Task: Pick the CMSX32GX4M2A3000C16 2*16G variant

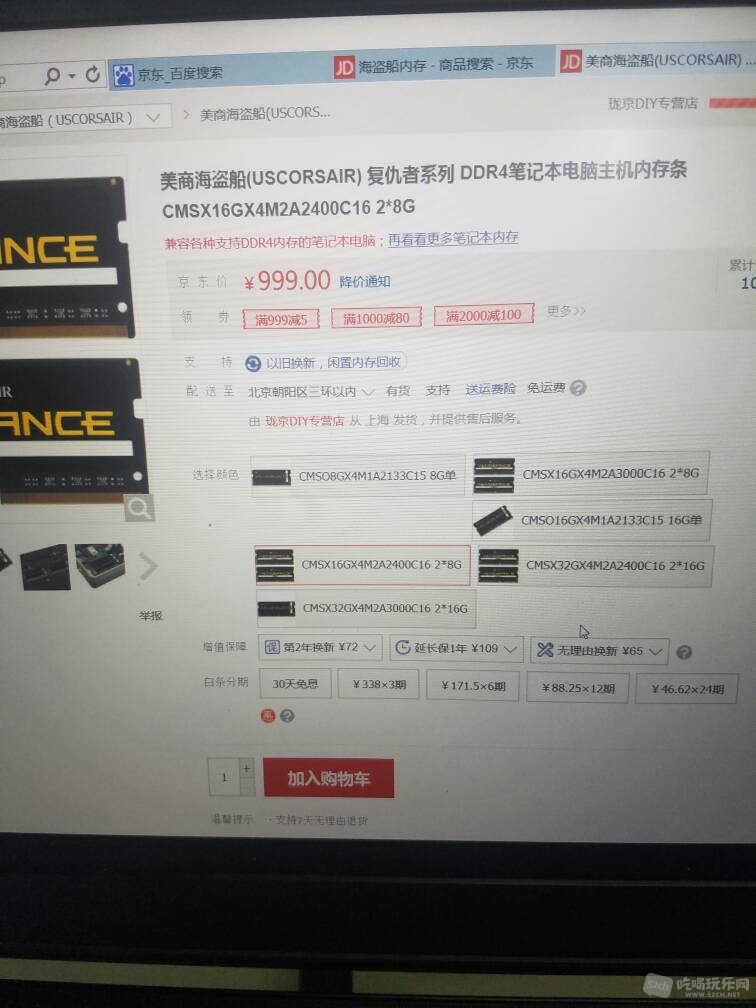Action: [x=363, y=608]
